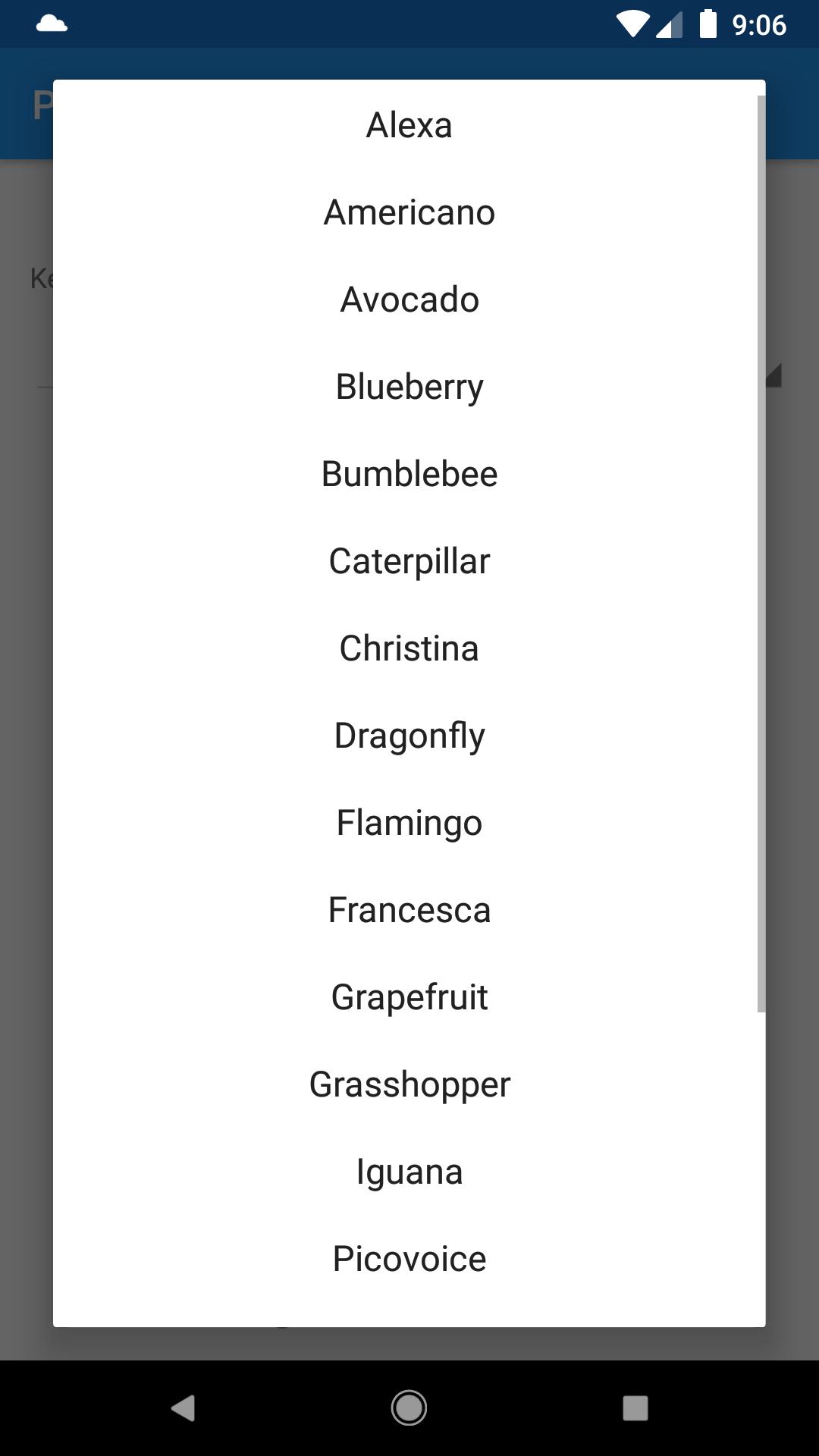Select Christina from the dropdown

point(409,648)
